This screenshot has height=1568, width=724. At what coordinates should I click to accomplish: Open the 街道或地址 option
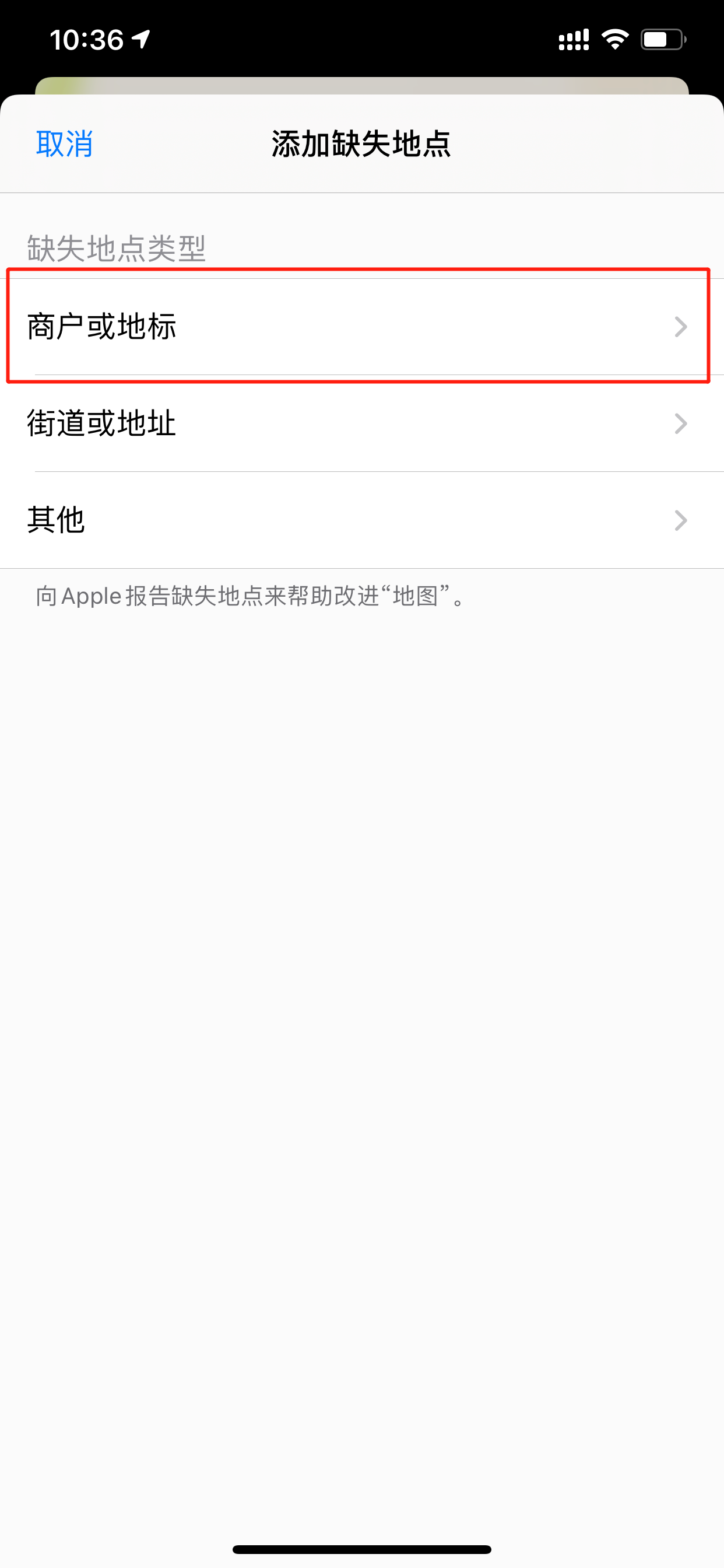[362, 423]
